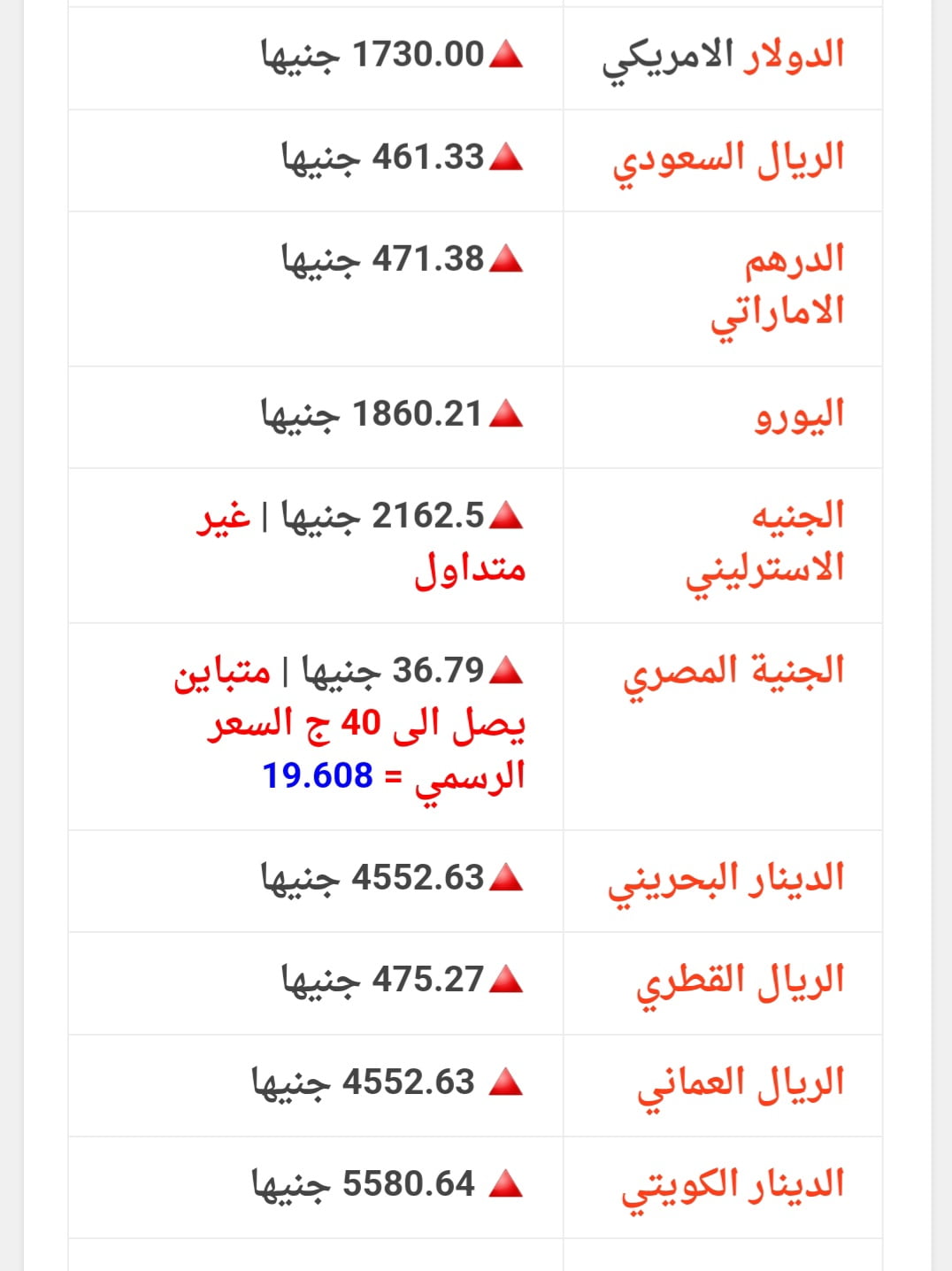
Task: Open the الريال السعودي rate link
Action: click(729, 159)
